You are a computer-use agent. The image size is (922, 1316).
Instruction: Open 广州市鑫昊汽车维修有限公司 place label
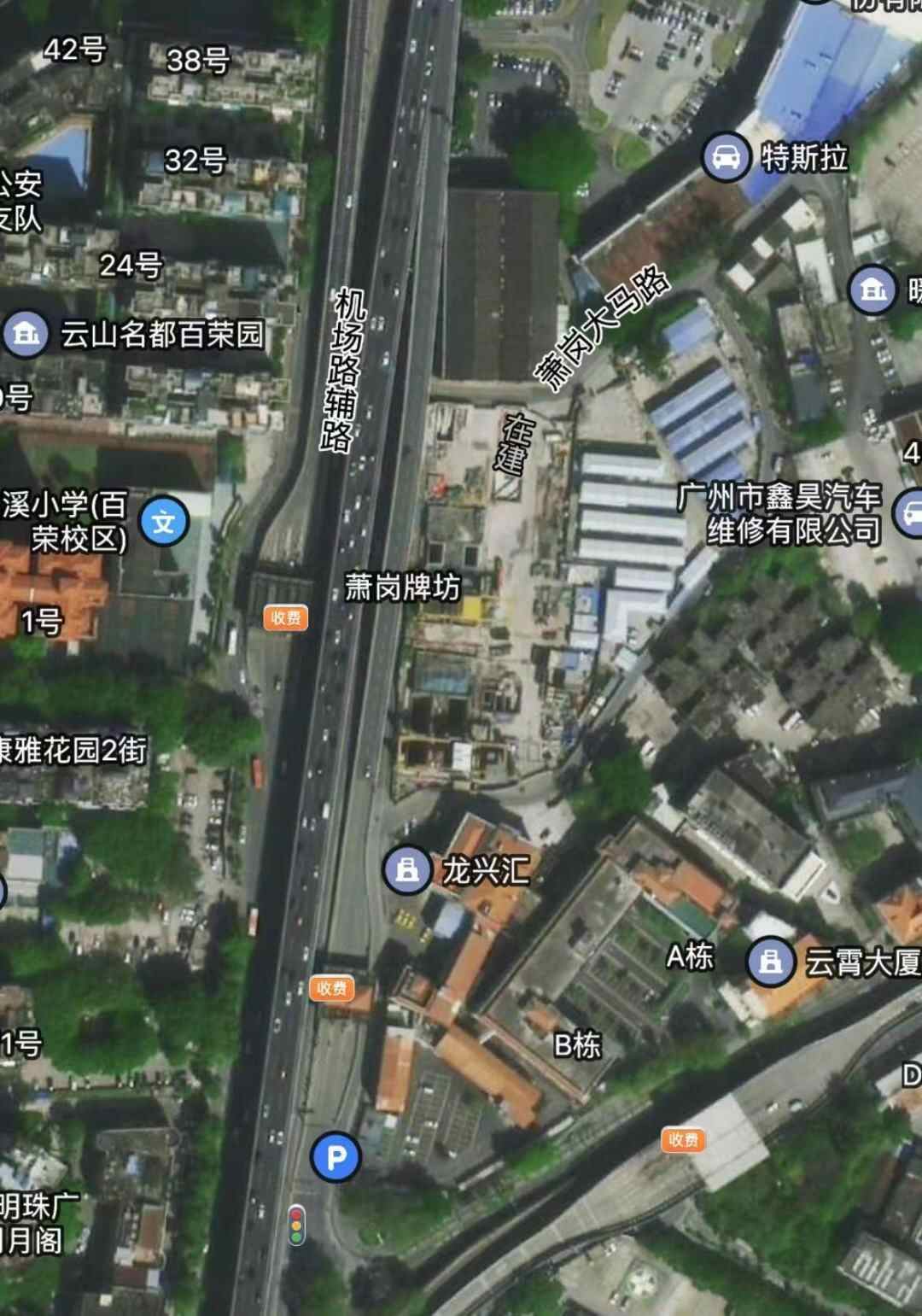(x=779, y=513)
